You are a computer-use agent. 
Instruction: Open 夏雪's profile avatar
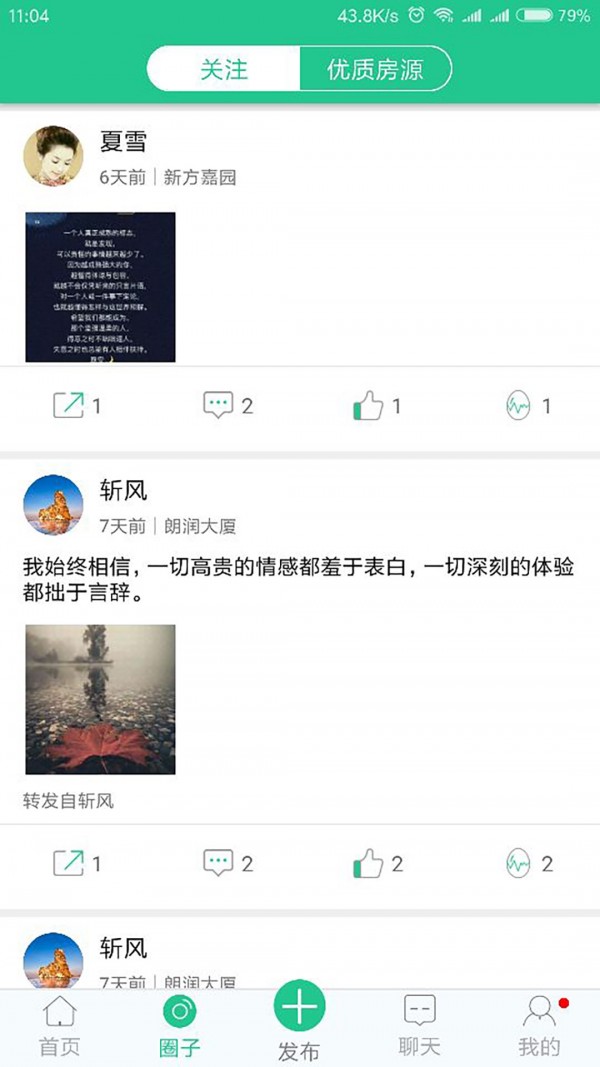tap(53, 156)
